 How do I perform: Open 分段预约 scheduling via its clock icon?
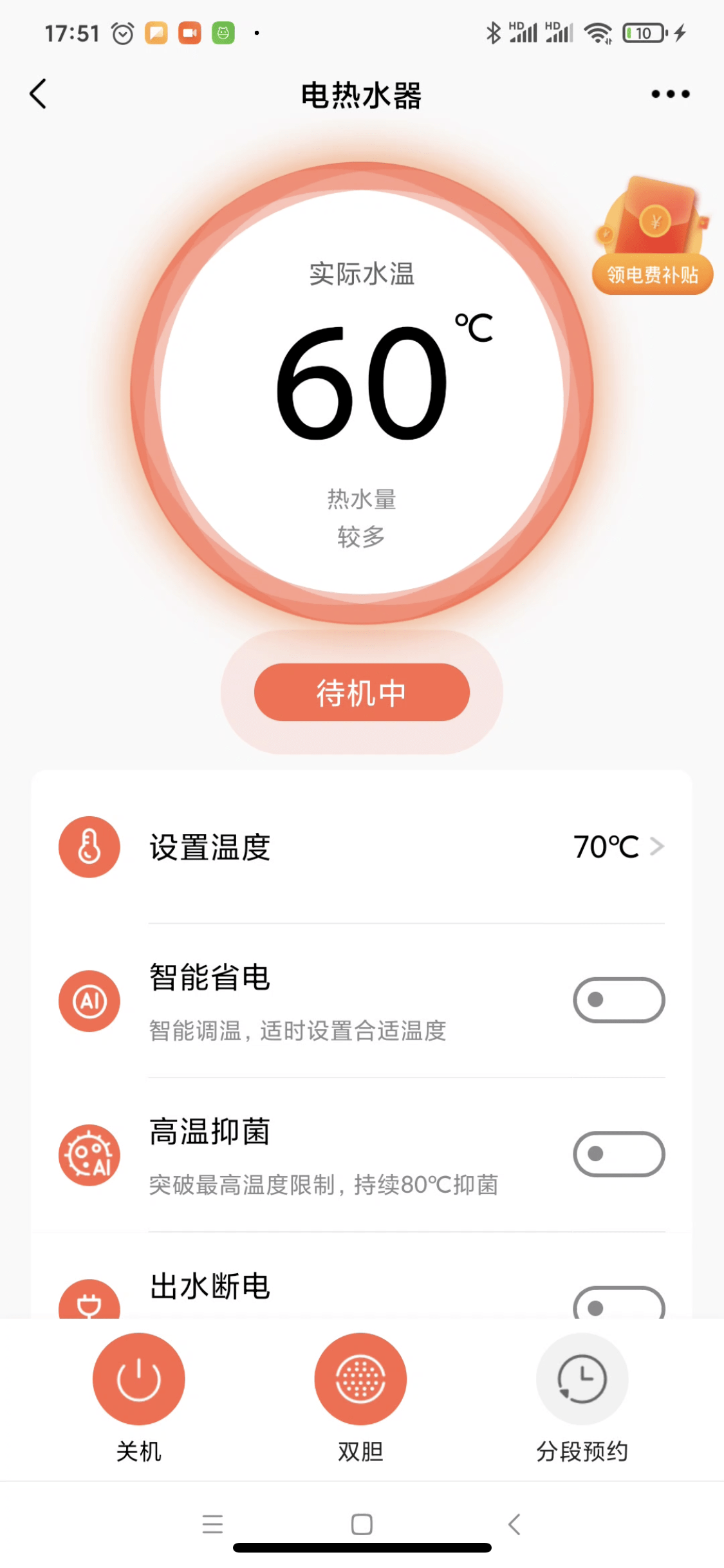click(582, 1377)
